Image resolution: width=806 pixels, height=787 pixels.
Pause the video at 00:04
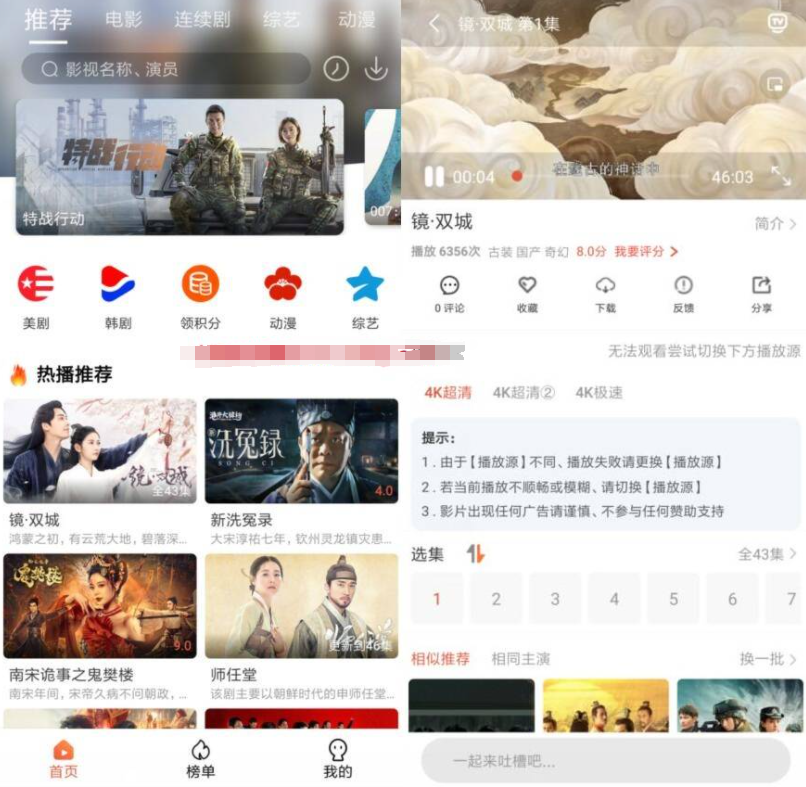pos(433,177)
